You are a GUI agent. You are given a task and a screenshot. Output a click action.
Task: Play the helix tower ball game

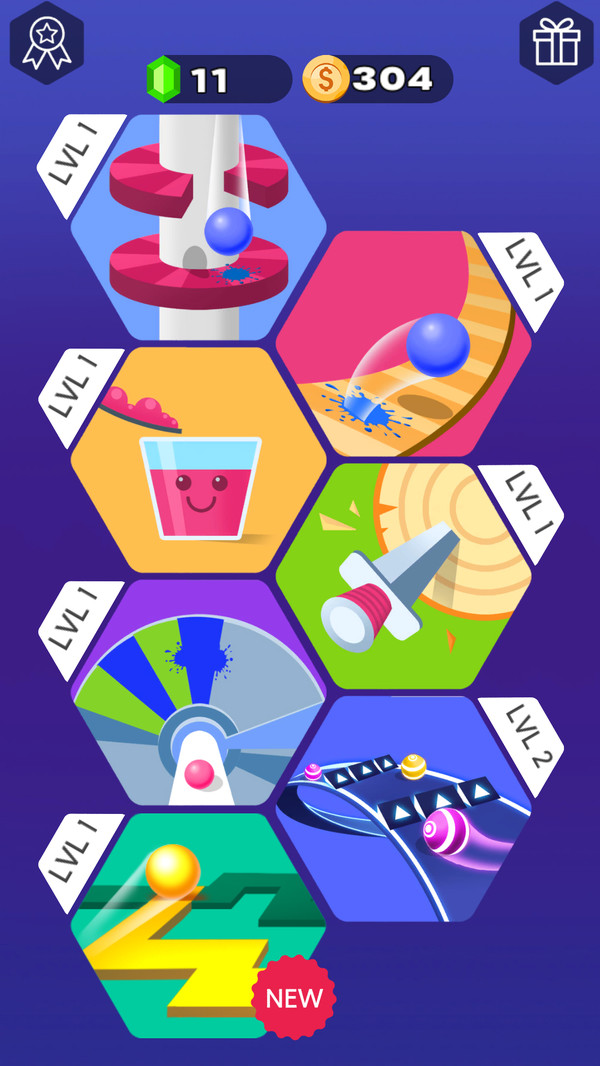pyautogui.click(x=198, y=228)
